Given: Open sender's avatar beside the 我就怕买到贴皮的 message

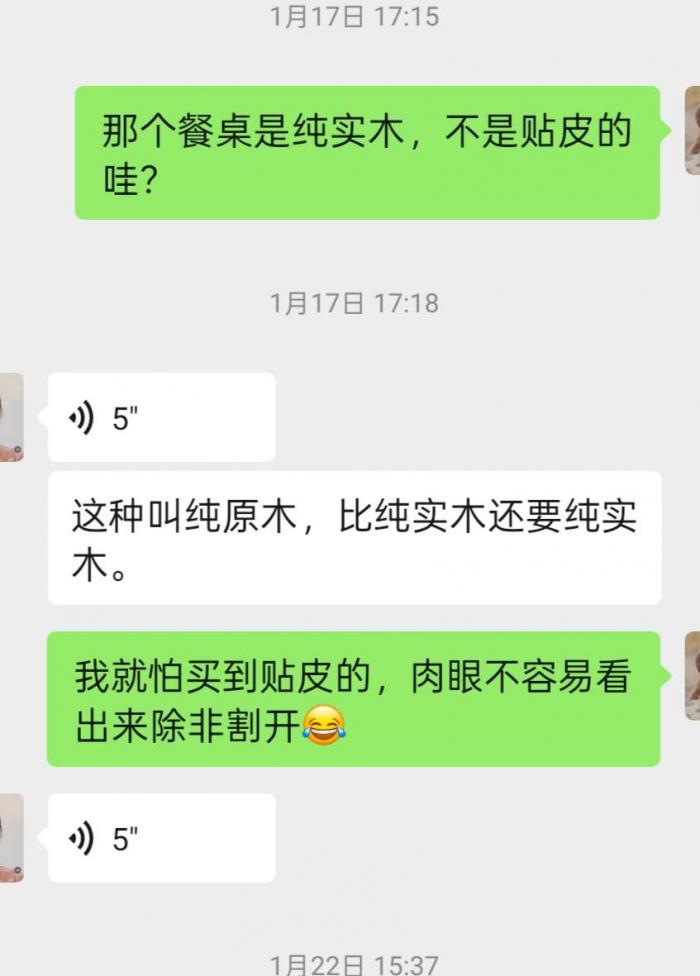Looking at the screenshot, I should (x=691, y=676).
